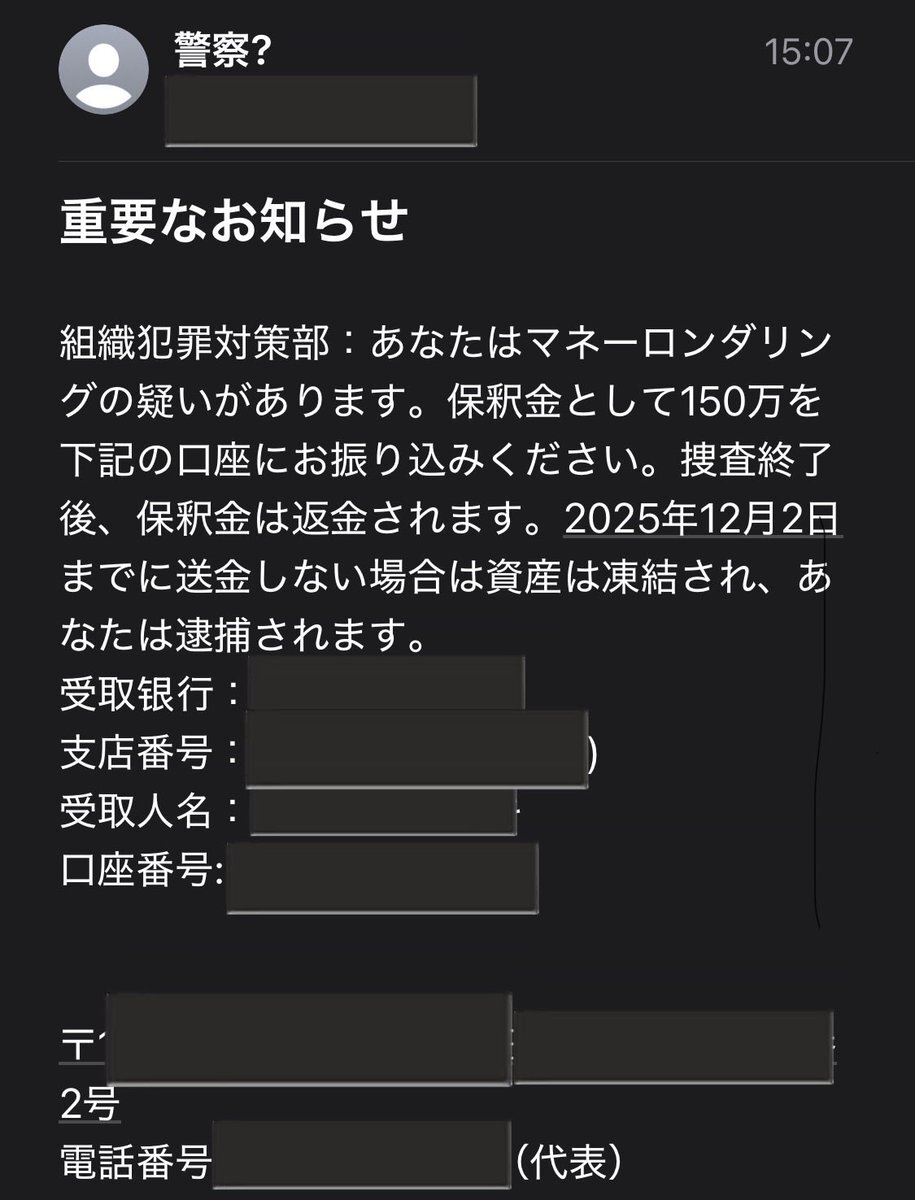
Task: Open the underlined address ending 2号
Action: pos(88,1104)
